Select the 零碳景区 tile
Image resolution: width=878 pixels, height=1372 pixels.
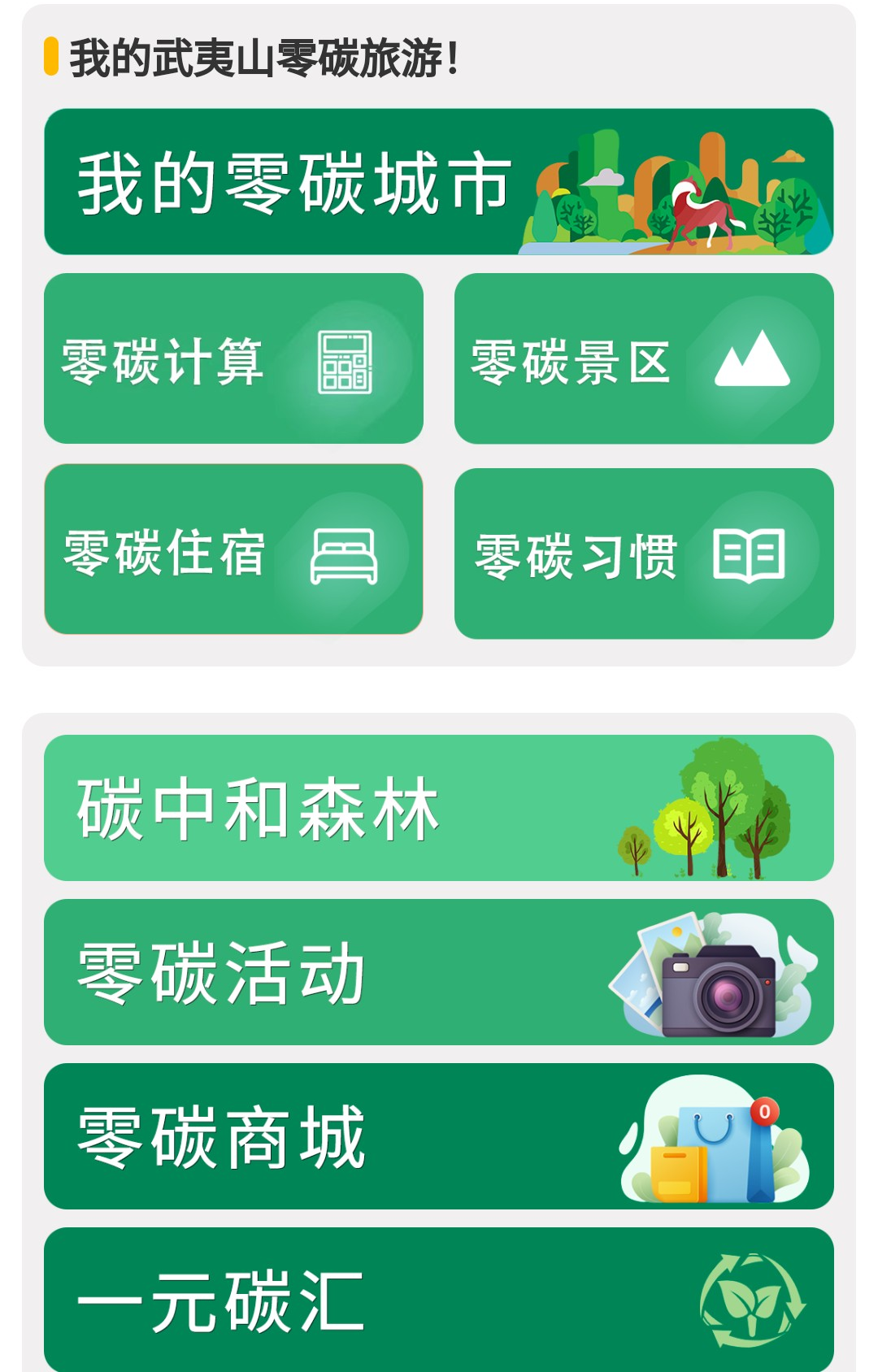tap(644, 358)
